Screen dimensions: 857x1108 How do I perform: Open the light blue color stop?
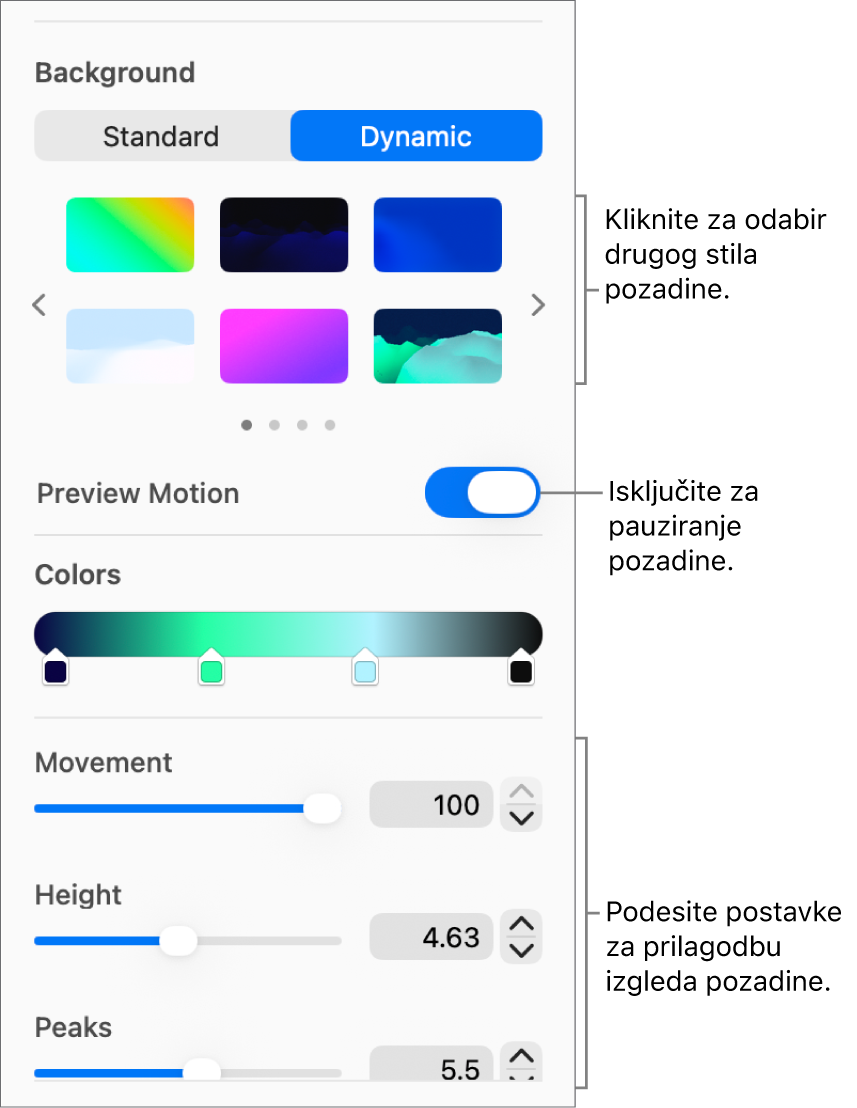365,670
